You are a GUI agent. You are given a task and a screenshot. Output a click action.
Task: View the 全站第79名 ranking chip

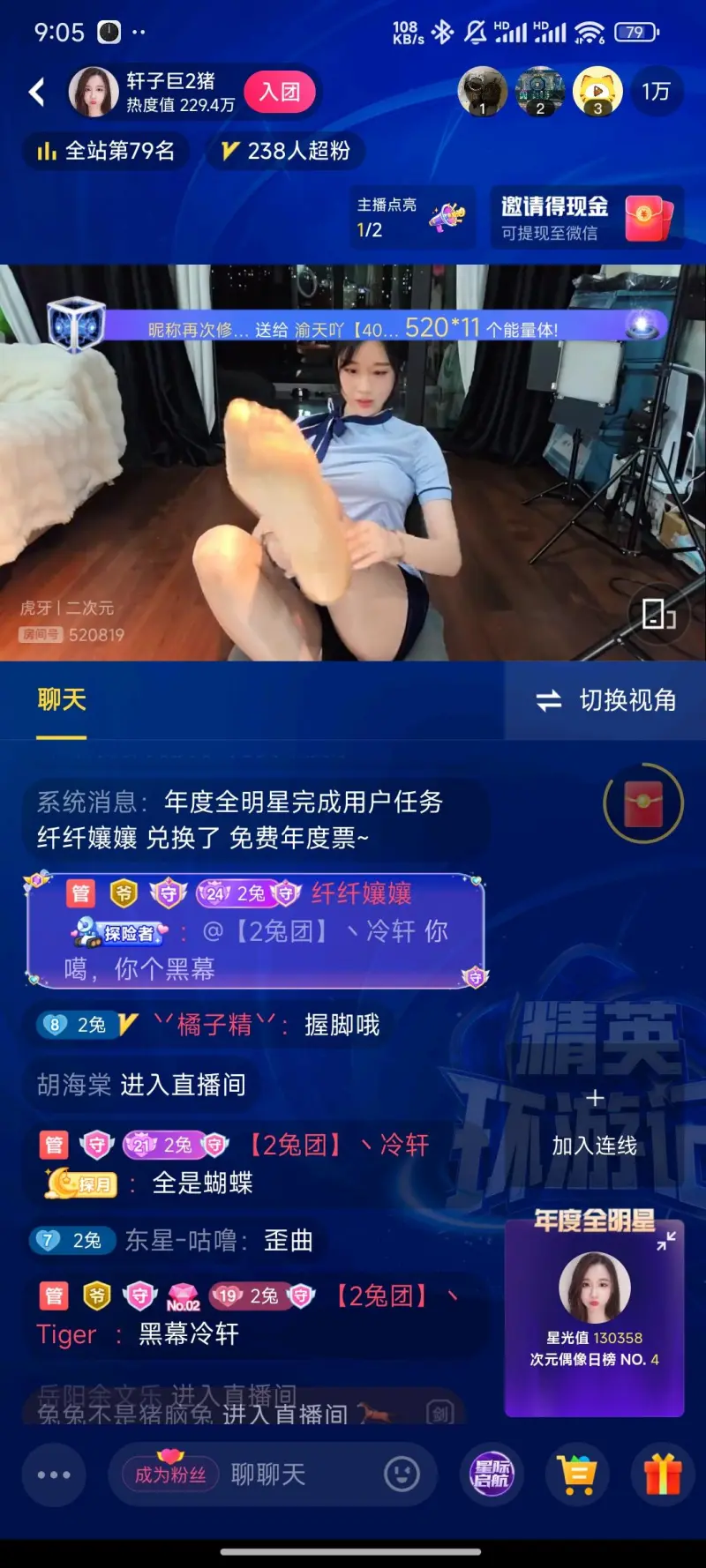tap(106, 151)
